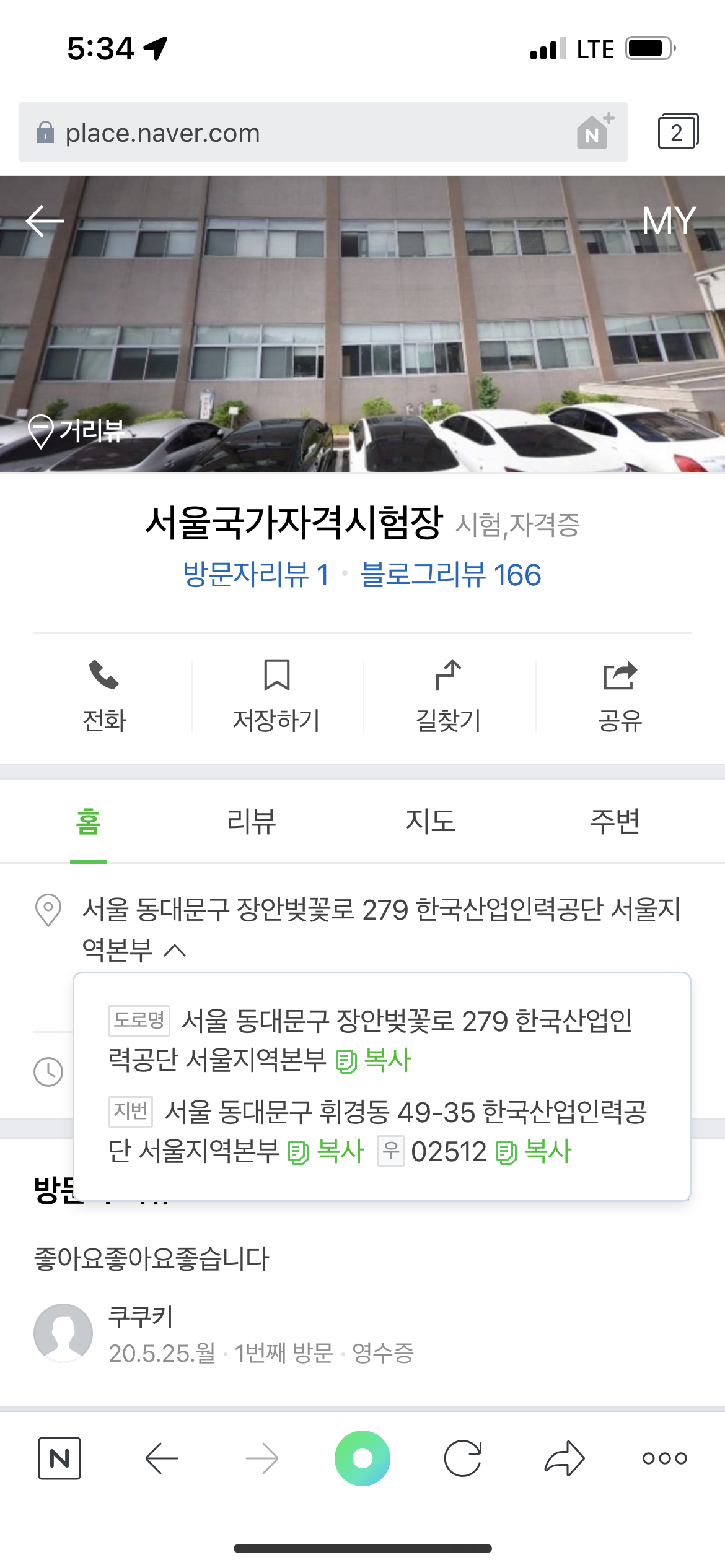
Task: Open 방문자리뷰 1 visitor reviews
Action: tap(256, 575)
